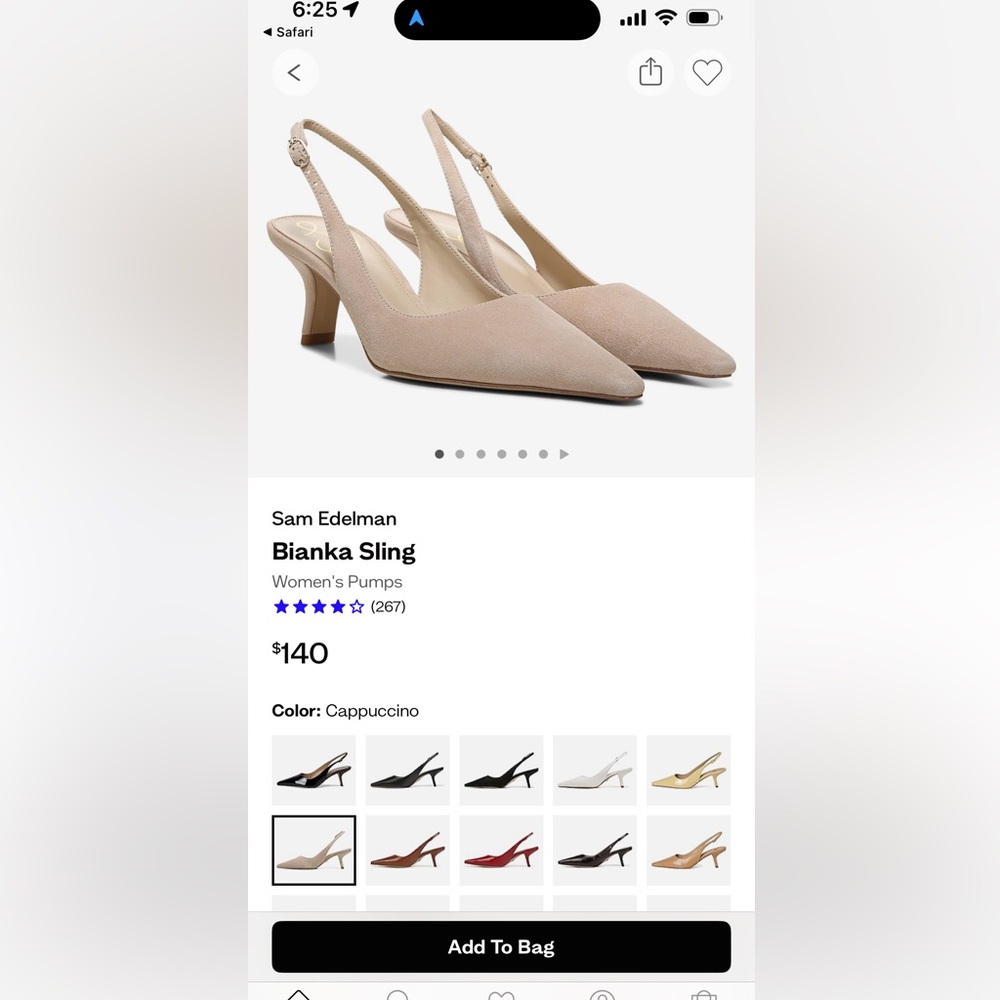The width and height of the screenshot is (1000, 1000).
Task: Return to Safari from the status bar
Action: (x=288, y=32)
